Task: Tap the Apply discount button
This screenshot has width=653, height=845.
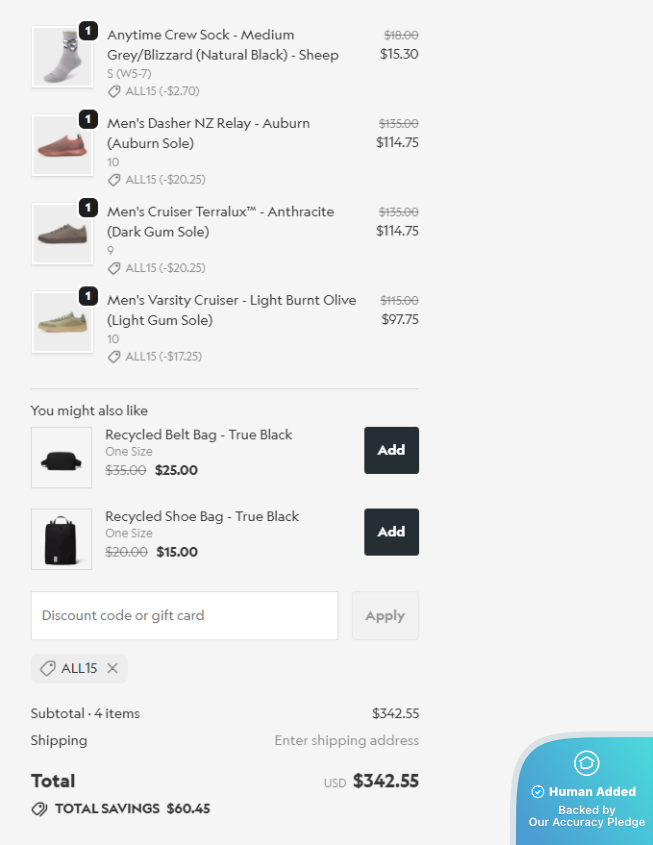Action: [x=385, y=616]
